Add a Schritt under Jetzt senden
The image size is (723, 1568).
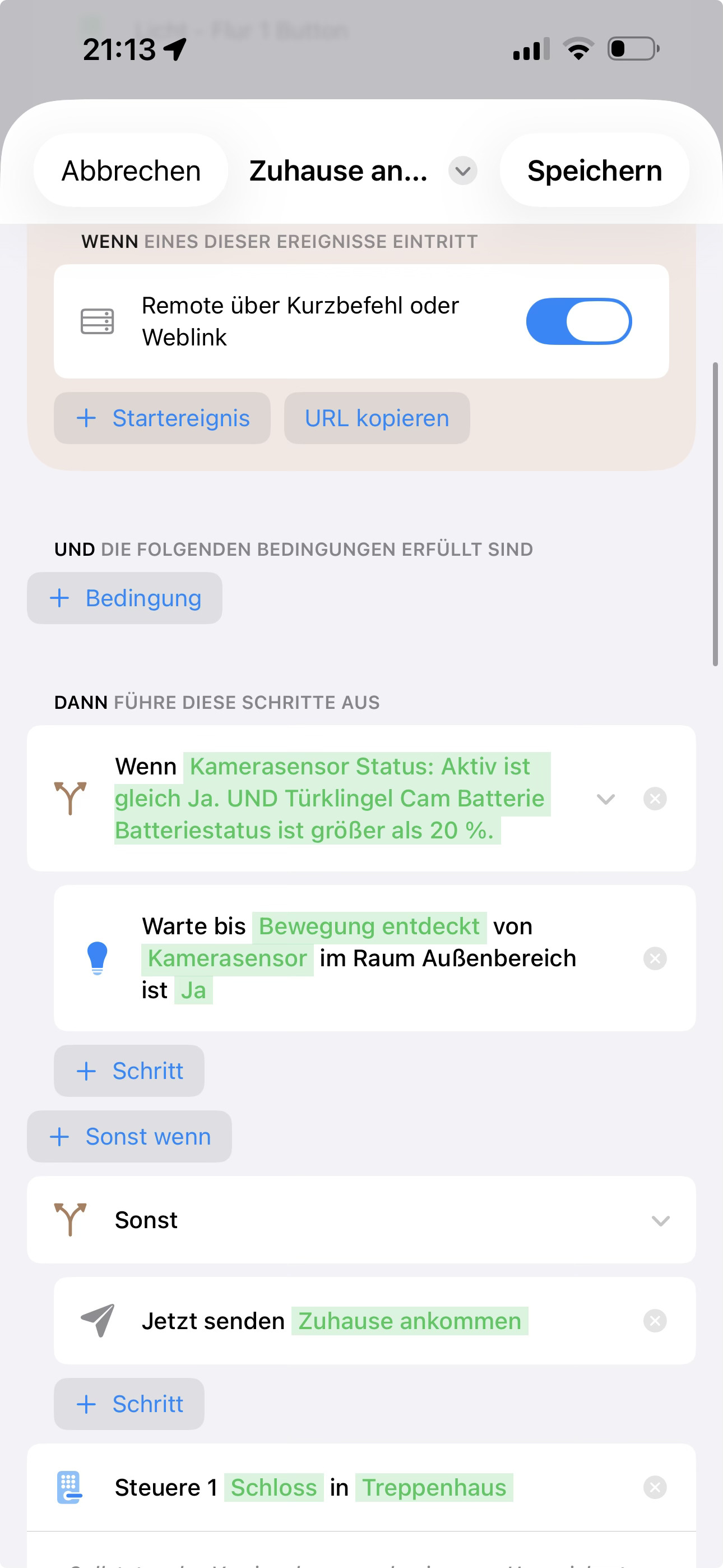[x=129, y=1404]
